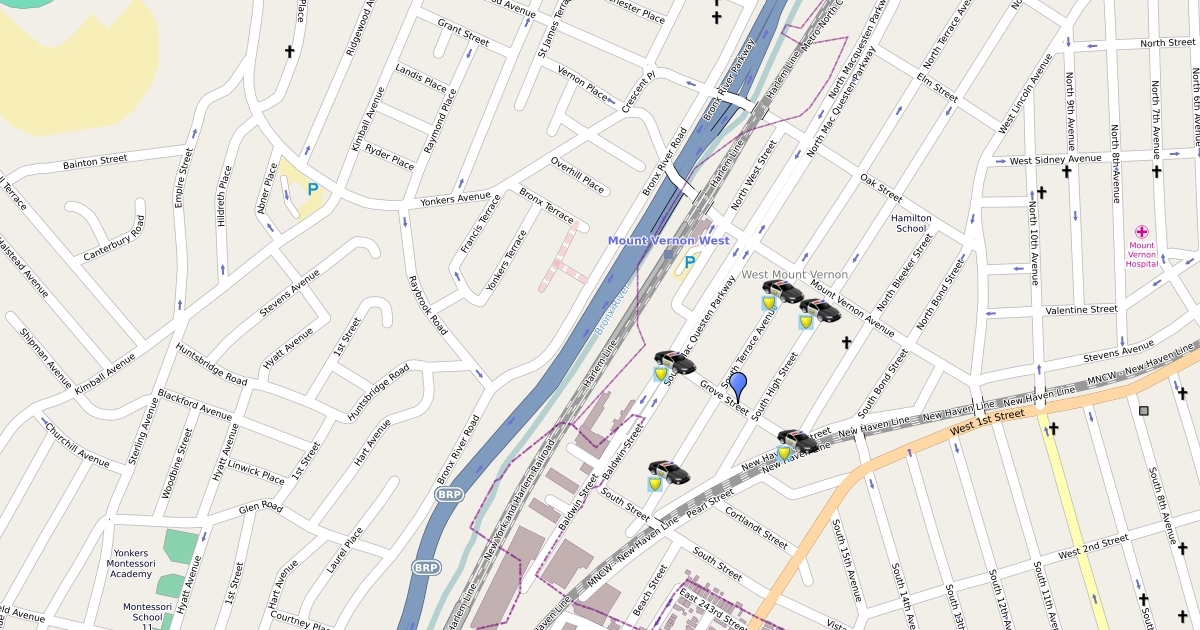Open police car marker on South Mac Questen Parkway
Image resolution: width=1200 pixels, height=630 pixels.
(674, 363)
